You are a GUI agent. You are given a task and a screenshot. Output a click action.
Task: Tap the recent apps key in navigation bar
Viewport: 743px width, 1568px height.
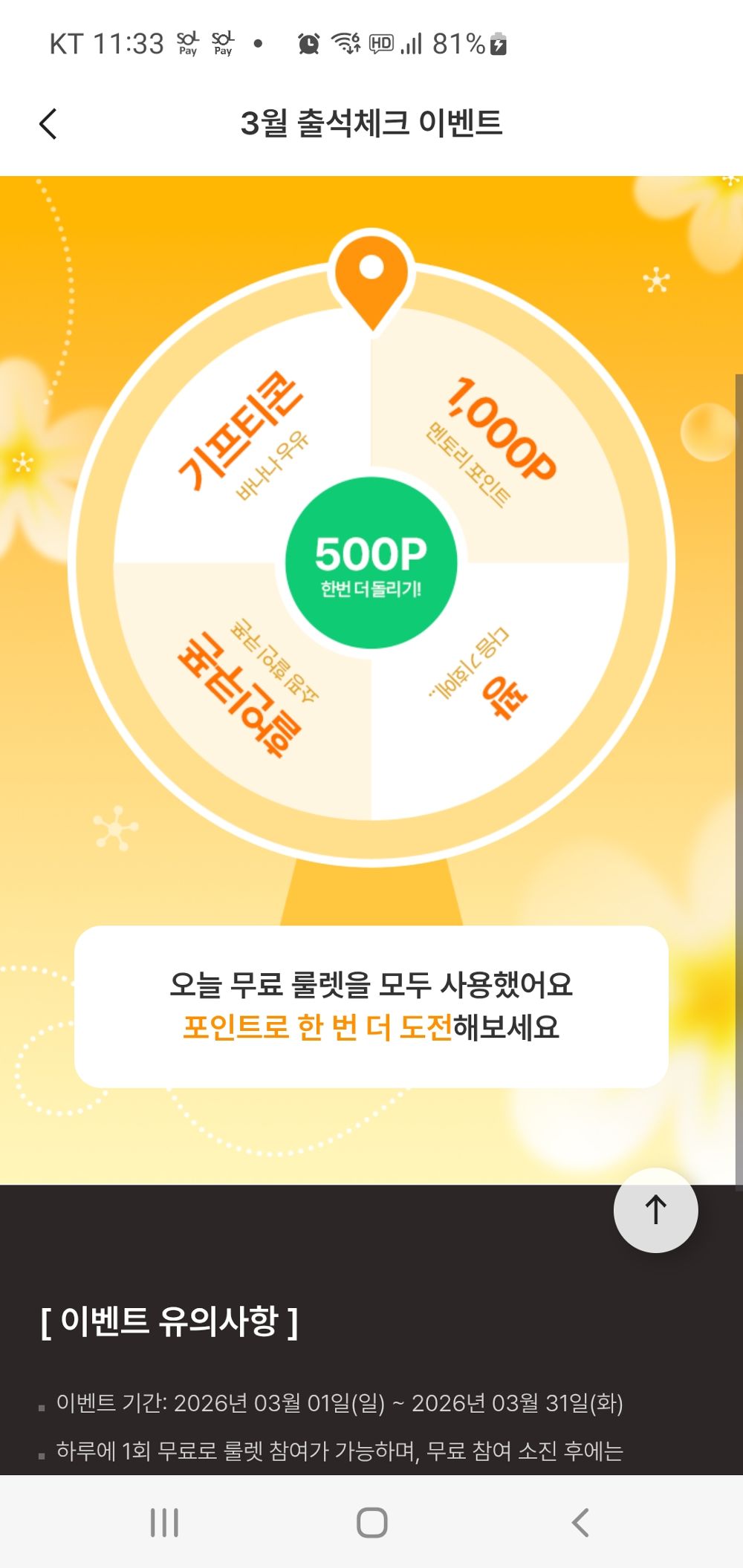click(164, 1521)
